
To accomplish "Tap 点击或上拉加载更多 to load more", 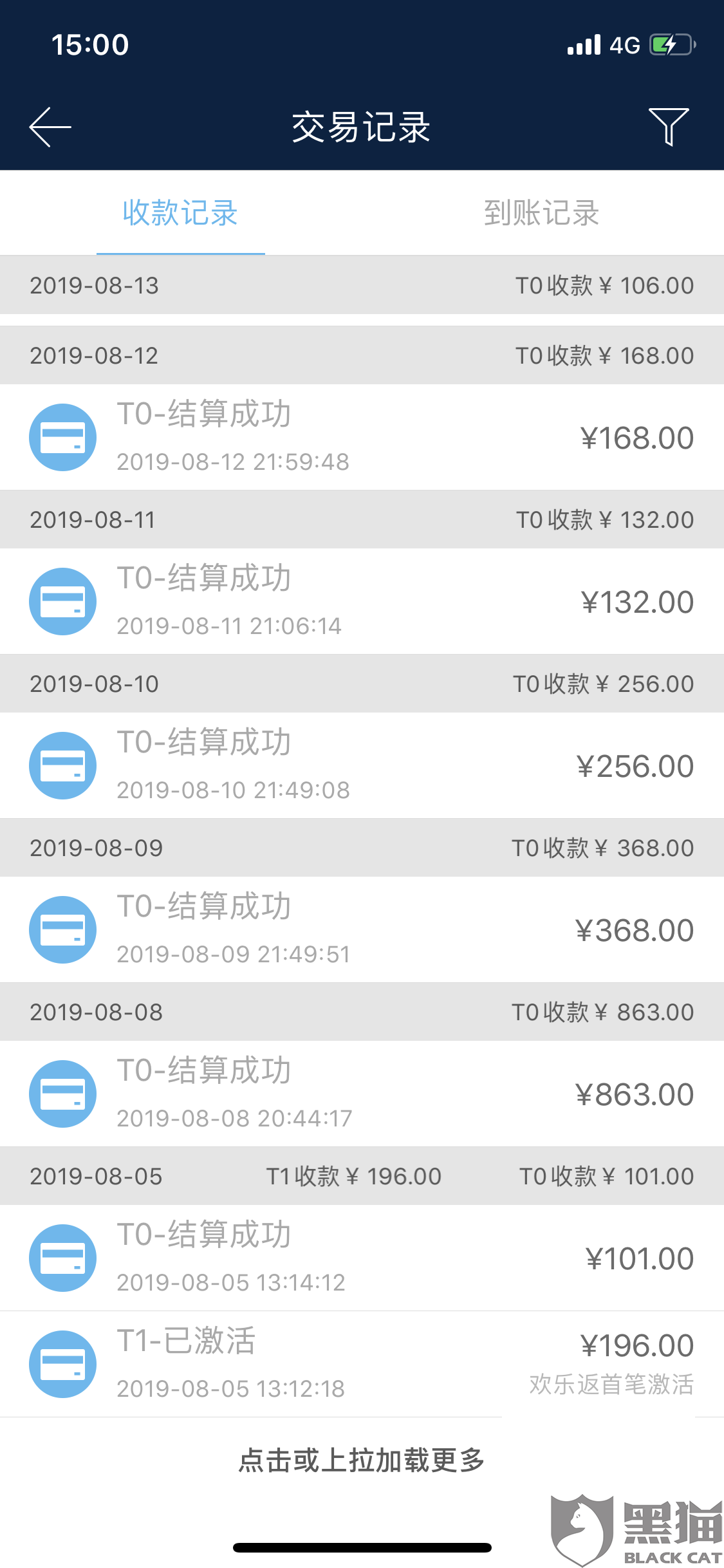I will (x=362, y=1461).
